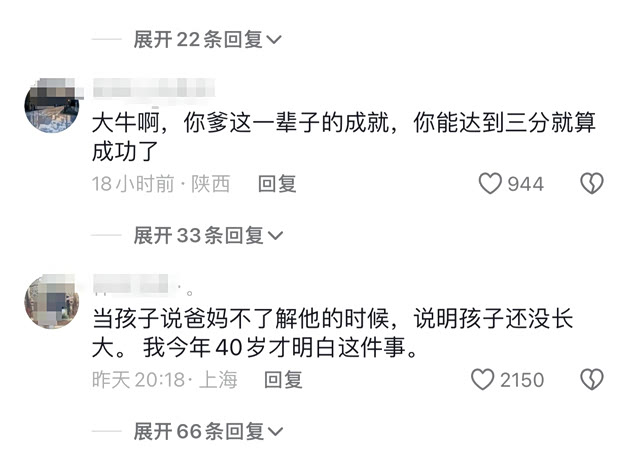The height and width of the screenshot is (470, 630).
Task: Dislike the comment from Shanghai
Action: (x=592, y=380)
